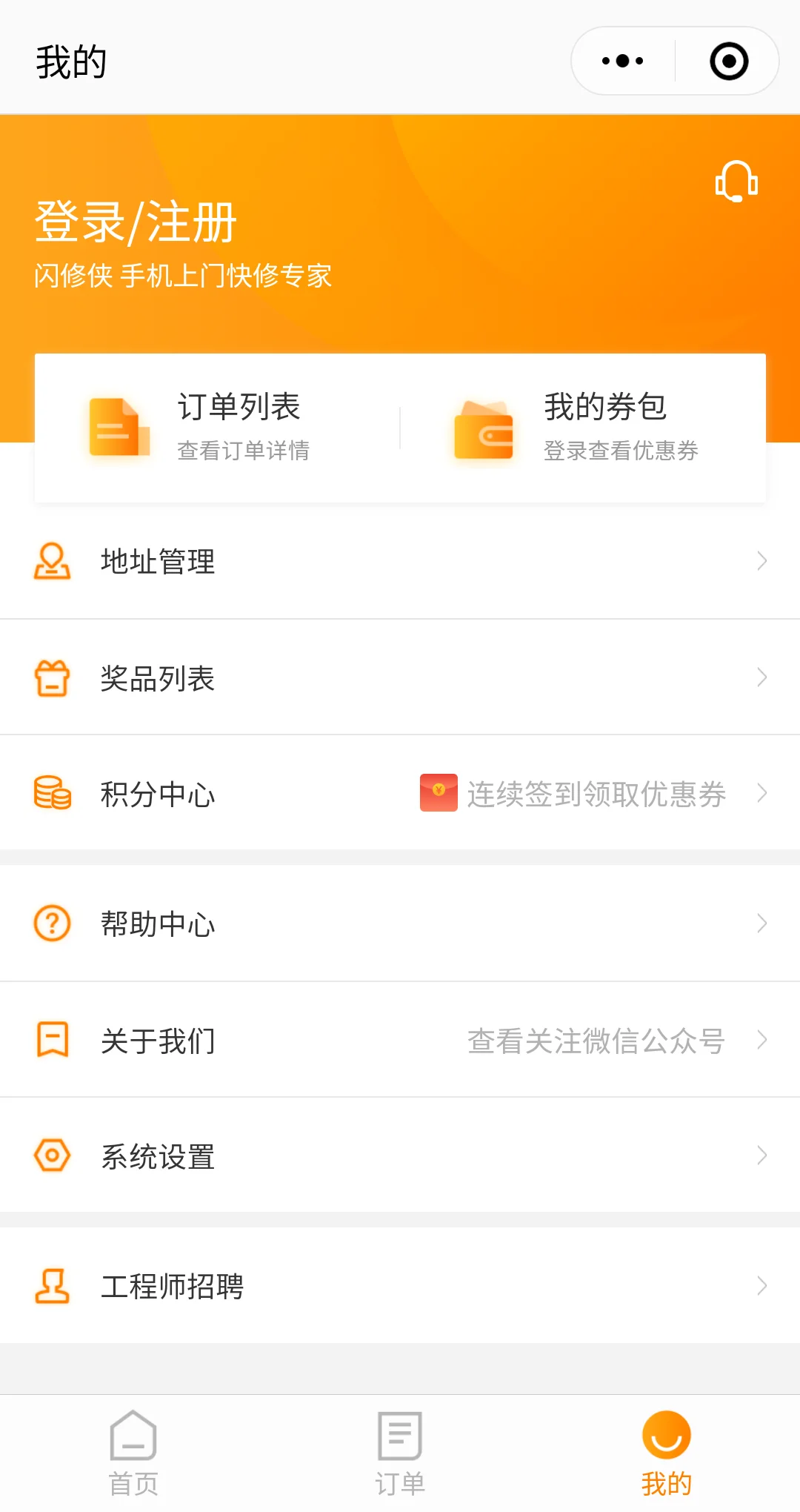Image resolution: width=800 pixels, height=1512 pixels.
Task: Open 地址管理 address management
Action: tap(400, 561)
